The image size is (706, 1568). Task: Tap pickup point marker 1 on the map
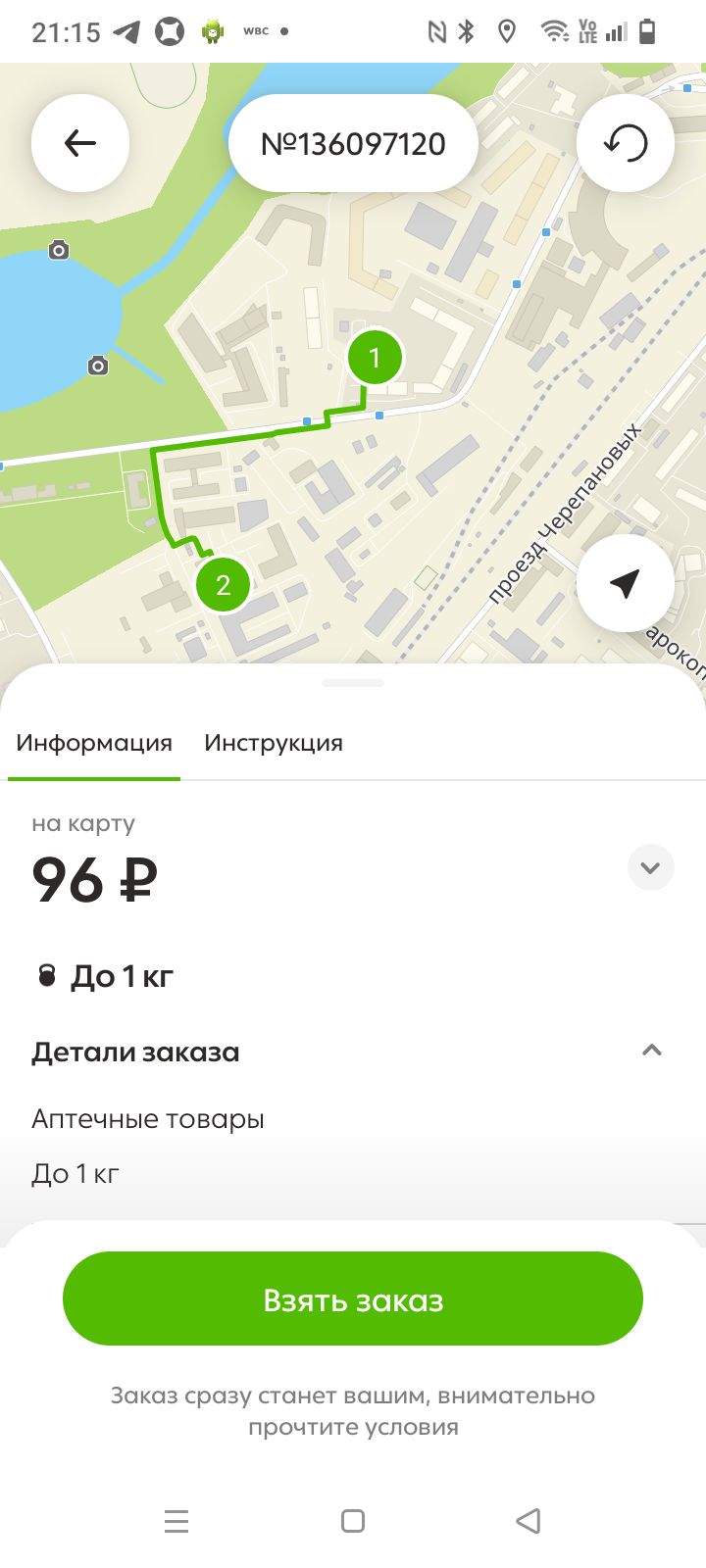(x=375, y=359)
